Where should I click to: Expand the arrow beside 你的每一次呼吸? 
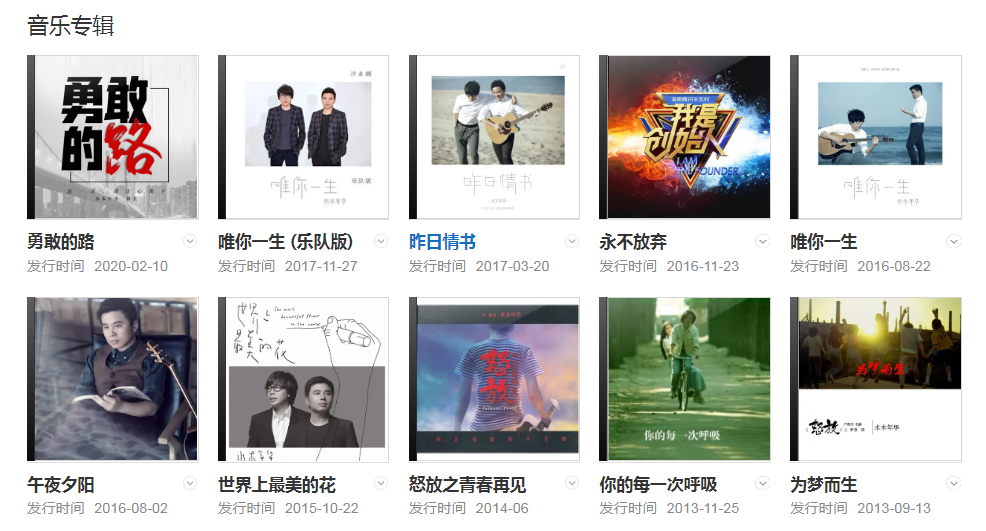pyautogui.click(x=762, y=484)
